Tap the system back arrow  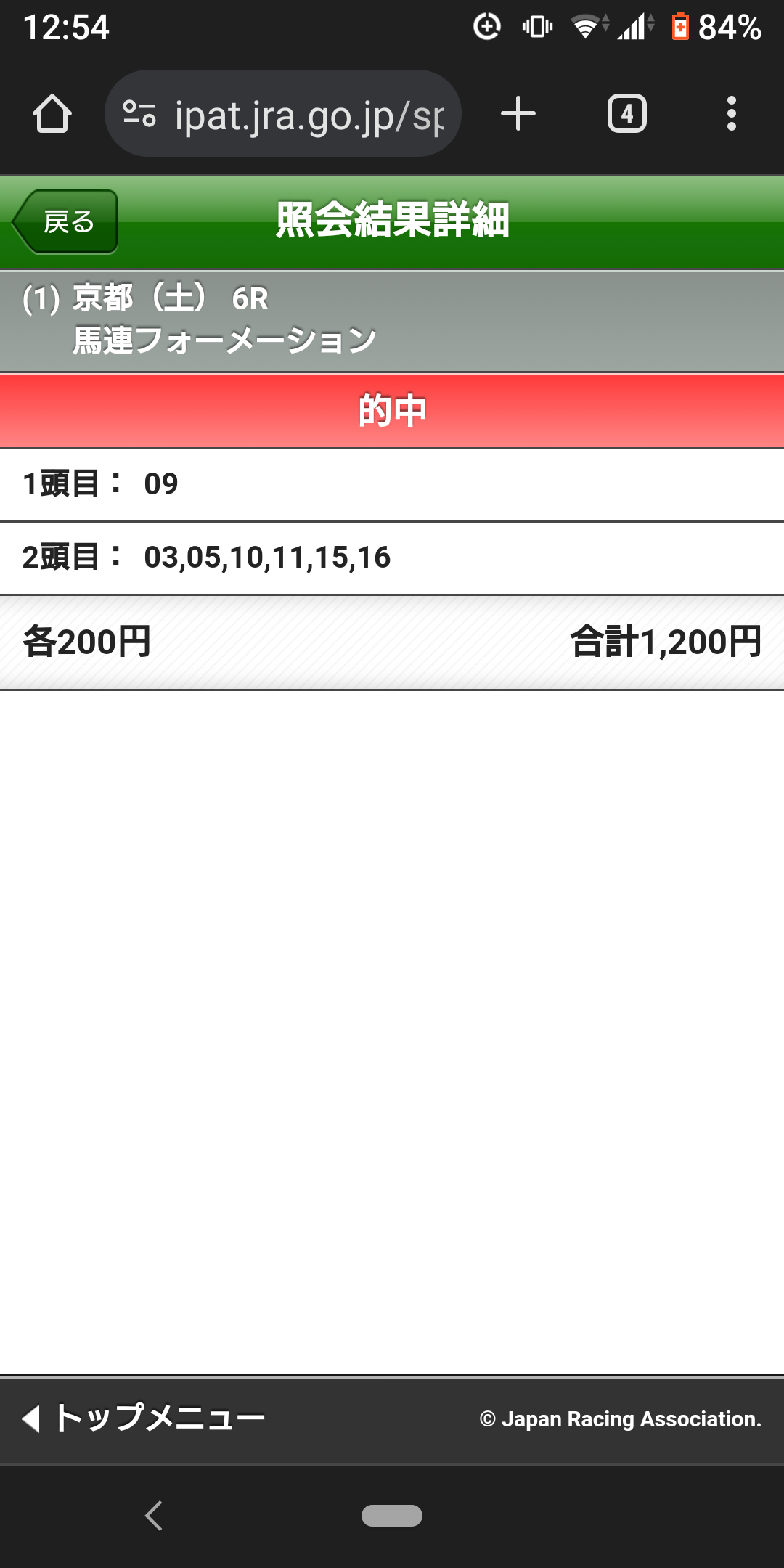point(154,1516)
